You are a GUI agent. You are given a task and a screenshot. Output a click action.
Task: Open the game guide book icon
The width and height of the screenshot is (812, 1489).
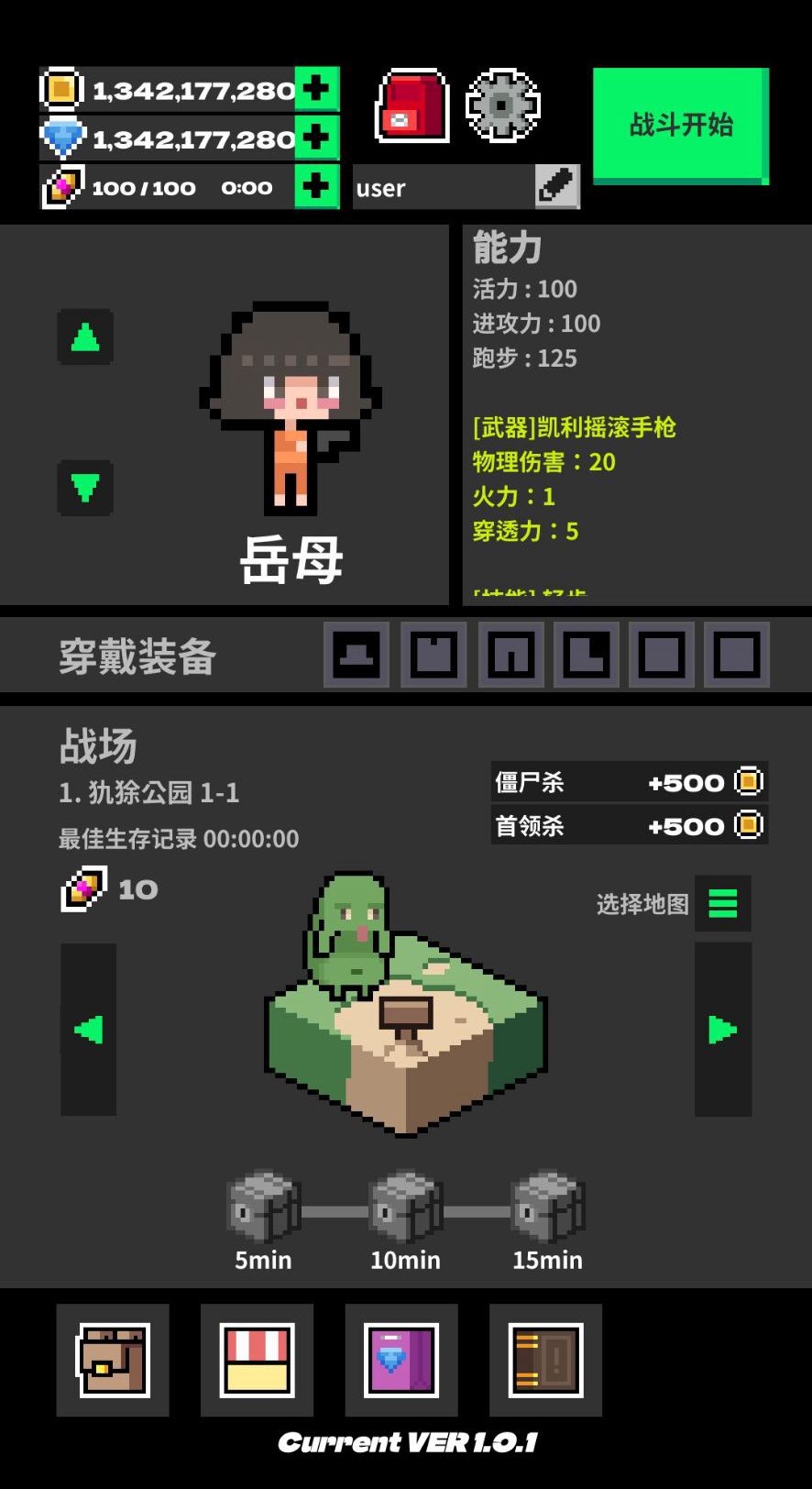[545, 1360]
